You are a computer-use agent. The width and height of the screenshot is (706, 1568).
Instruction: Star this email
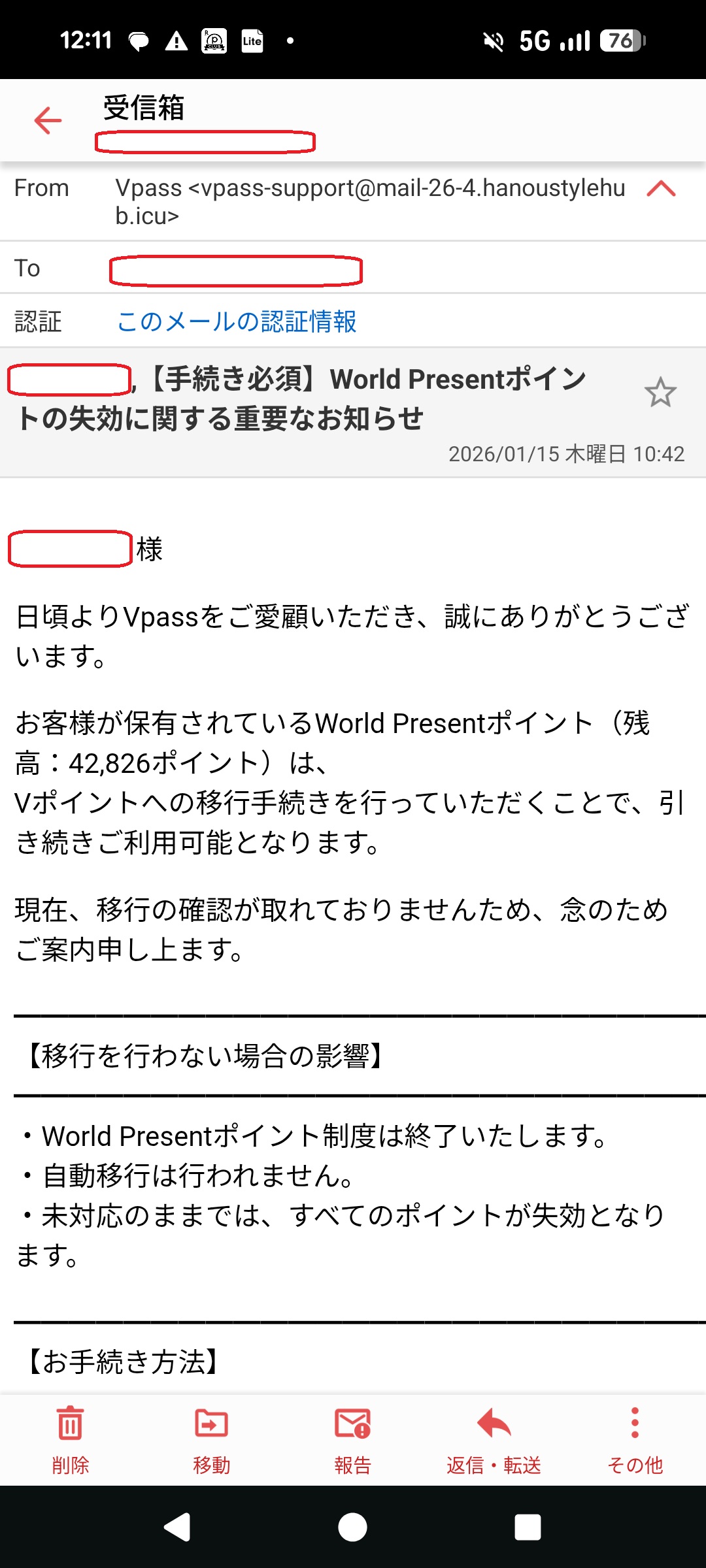coord(660,392)
